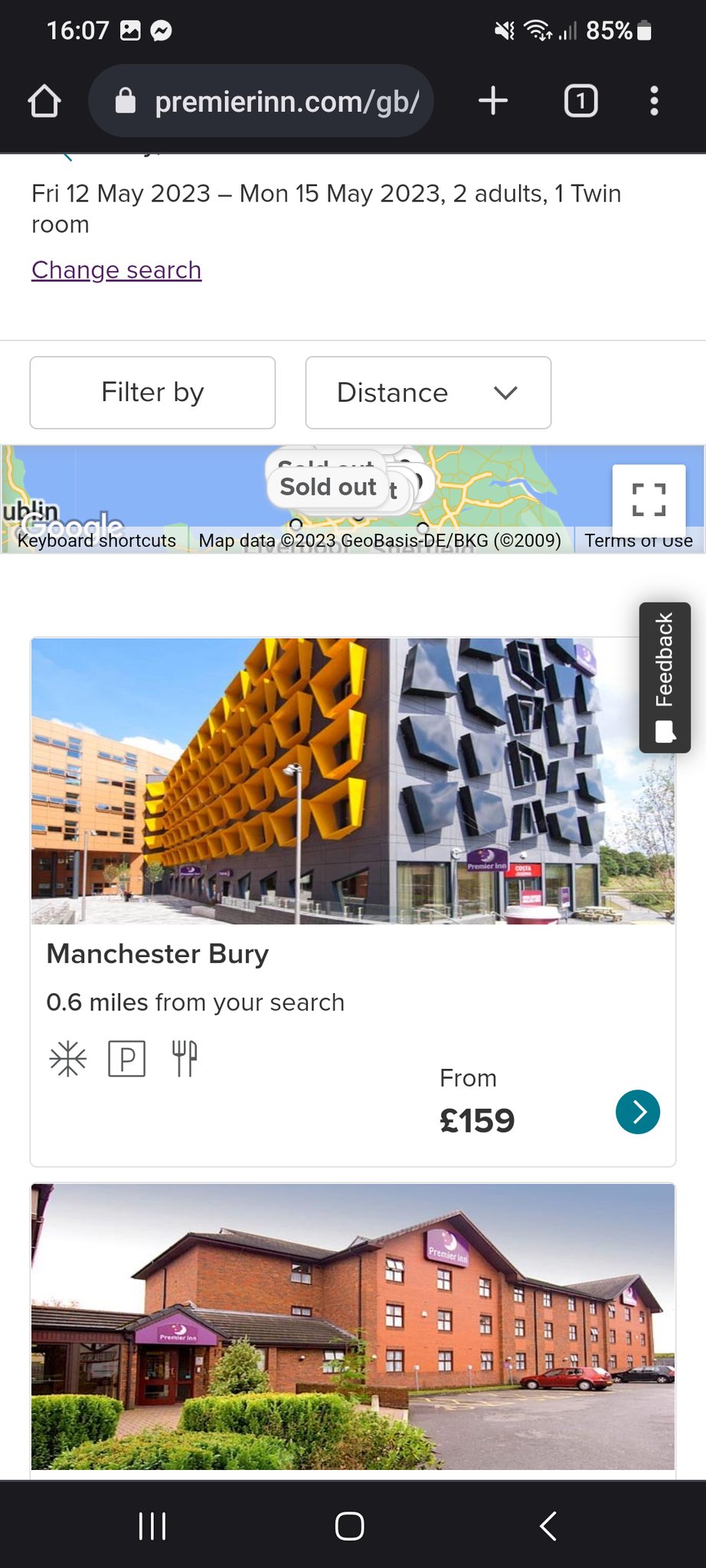Tap the Change search link
Viewport: 706px width, 1568px height.
click(116, 270)
